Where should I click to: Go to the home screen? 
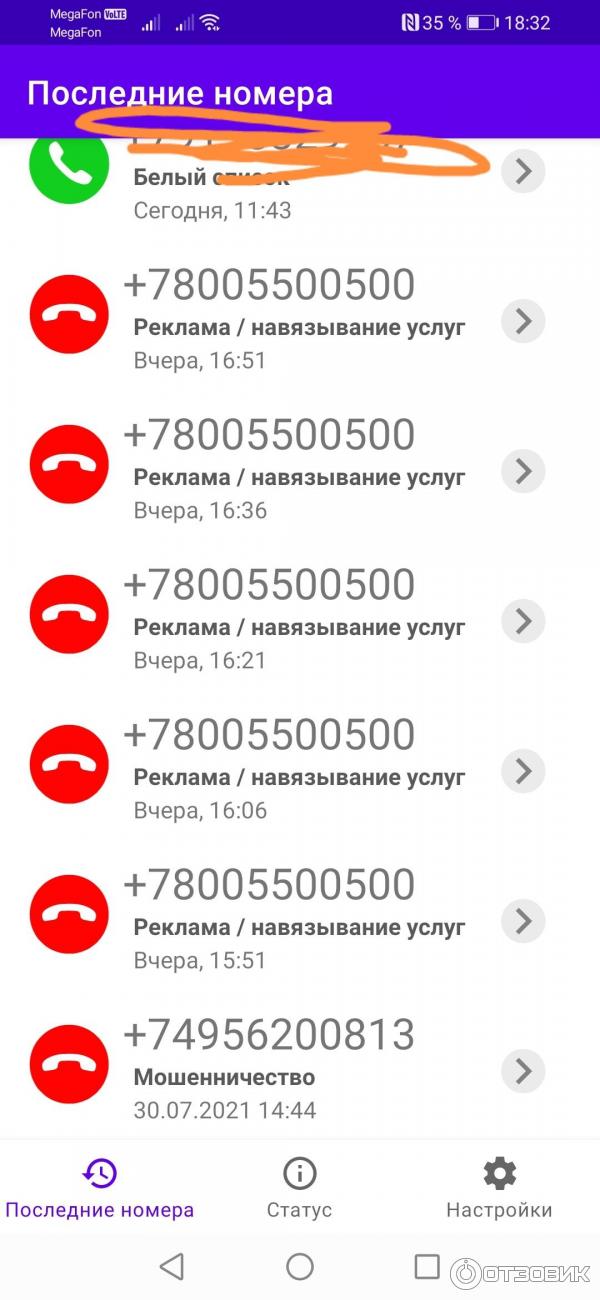click(x=299, y=1267)
